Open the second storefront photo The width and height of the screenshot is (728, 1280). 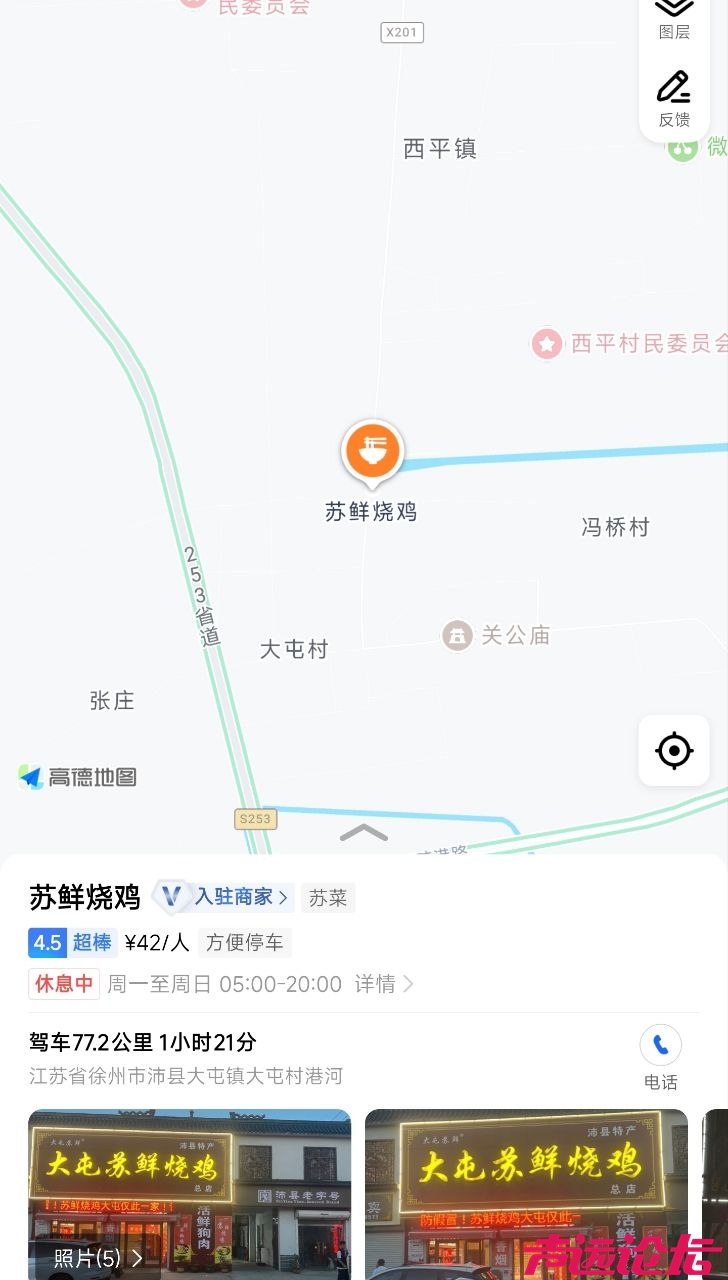click(x=526, y=1194)
